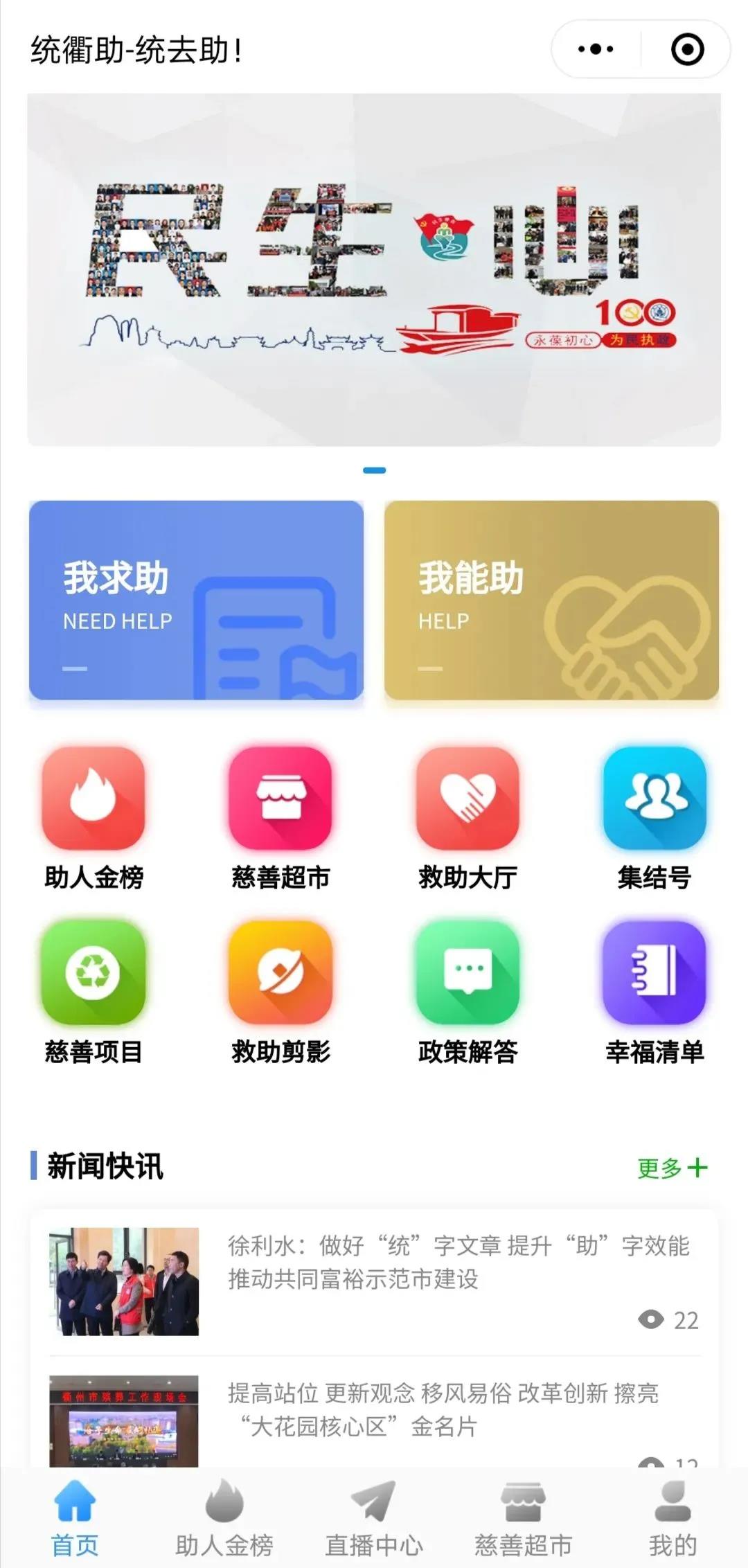Select the 助人金榜 bottom tab
Viewport: 748px width, 1568px height.
(224, 1518)
